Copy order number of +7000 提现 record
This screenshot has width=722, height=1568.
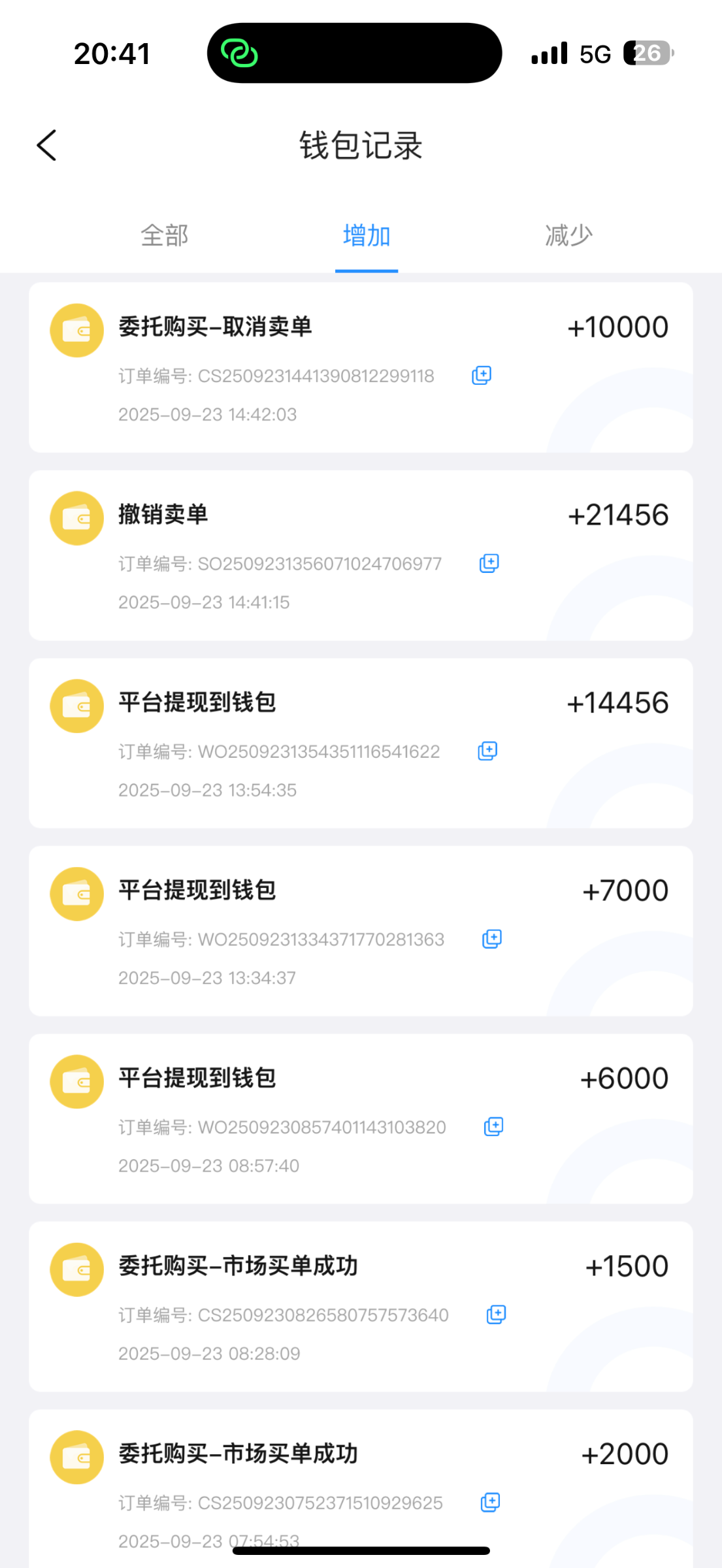492,939
